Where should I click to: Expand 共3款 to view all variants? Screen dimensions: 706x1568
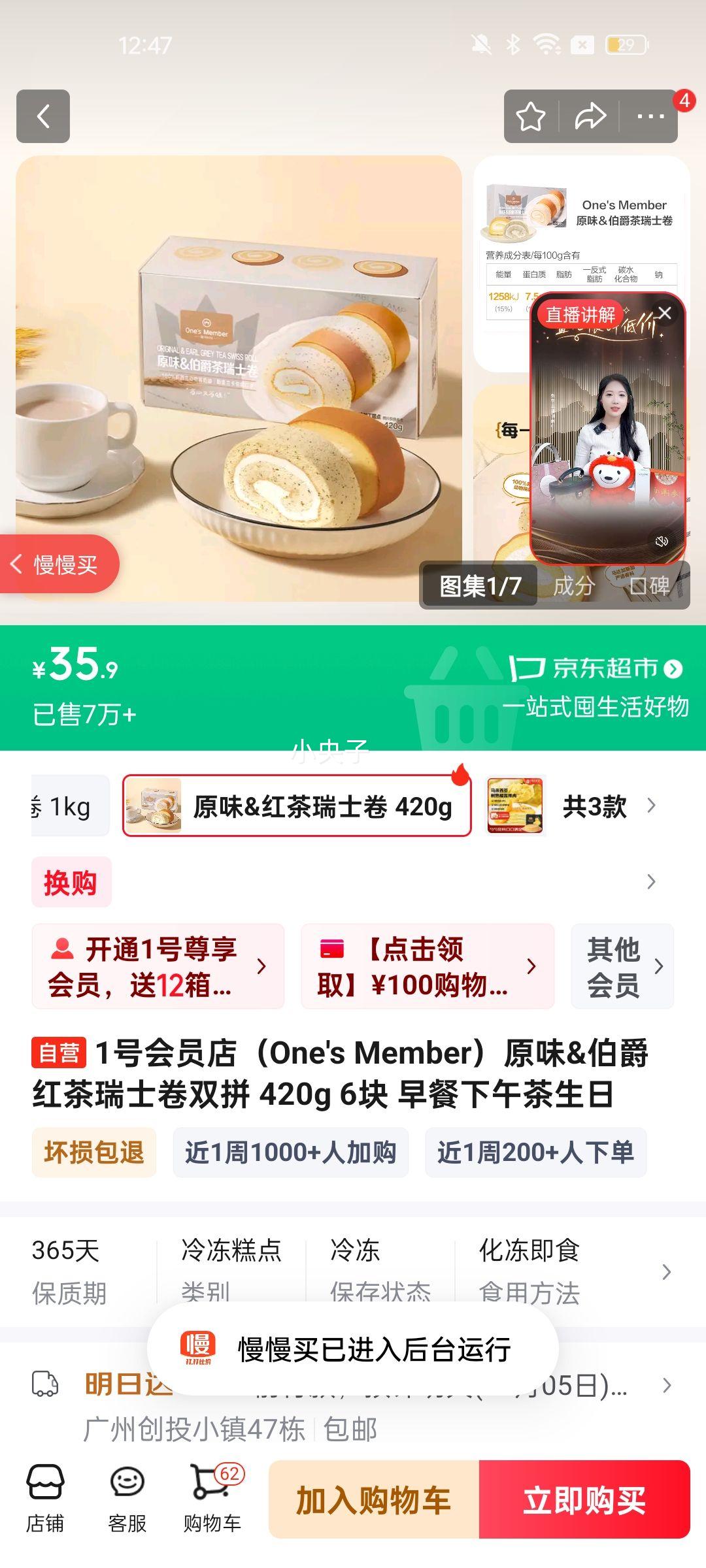(x=603, y=805)
